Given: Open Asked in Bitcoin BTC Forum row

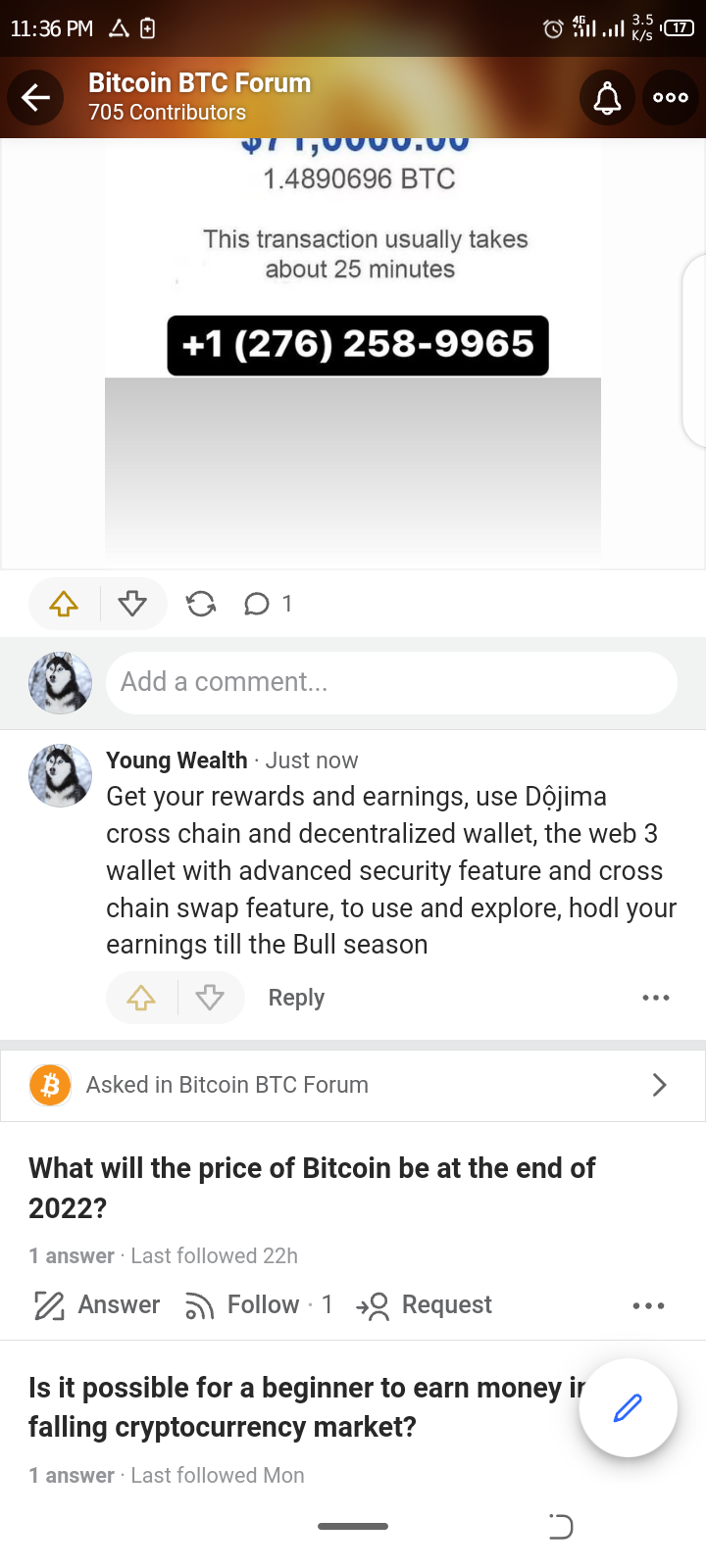Looking at the screenshot, I should pos(353,1085).
